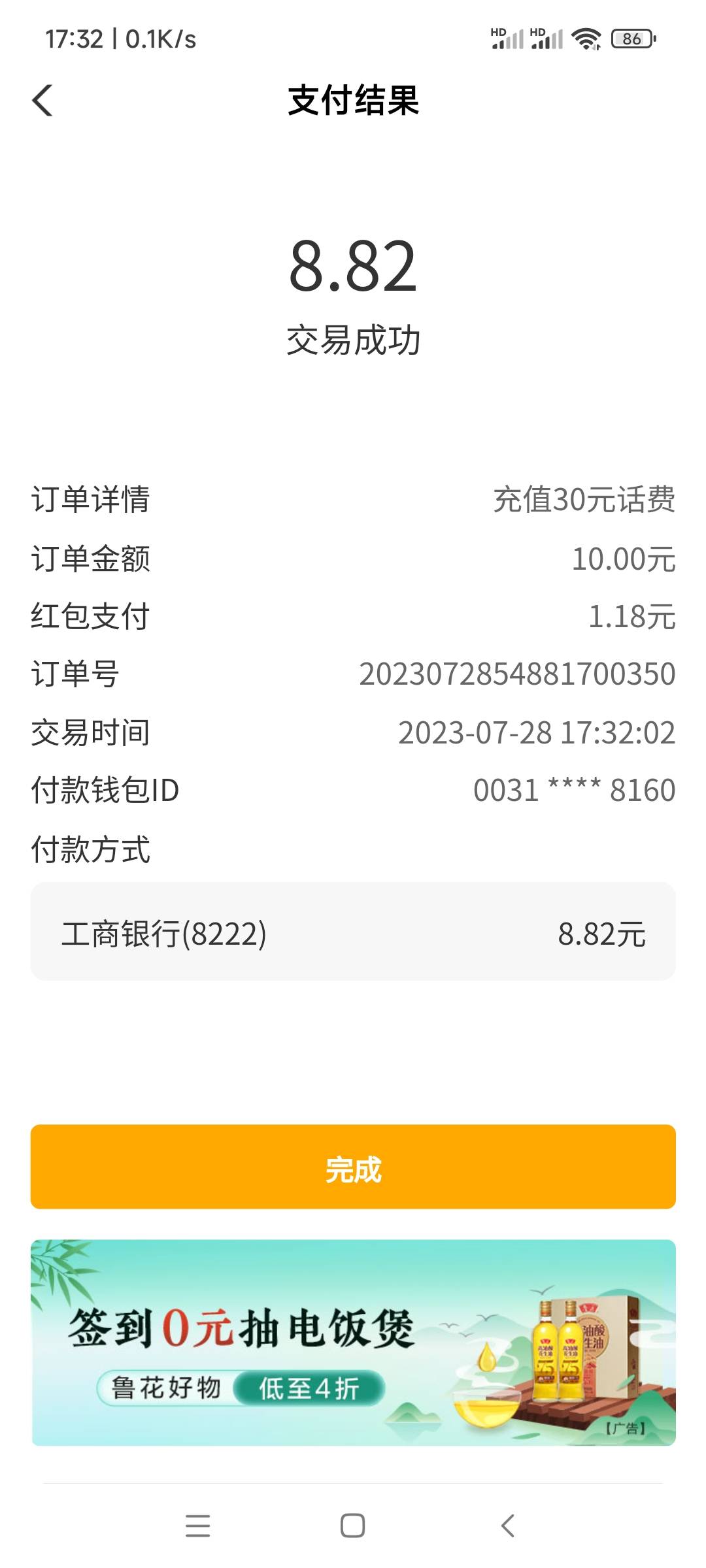Tap the orange 完成 button
The width and height of the screenshot is (706, 1568).
pos(353,1167)
